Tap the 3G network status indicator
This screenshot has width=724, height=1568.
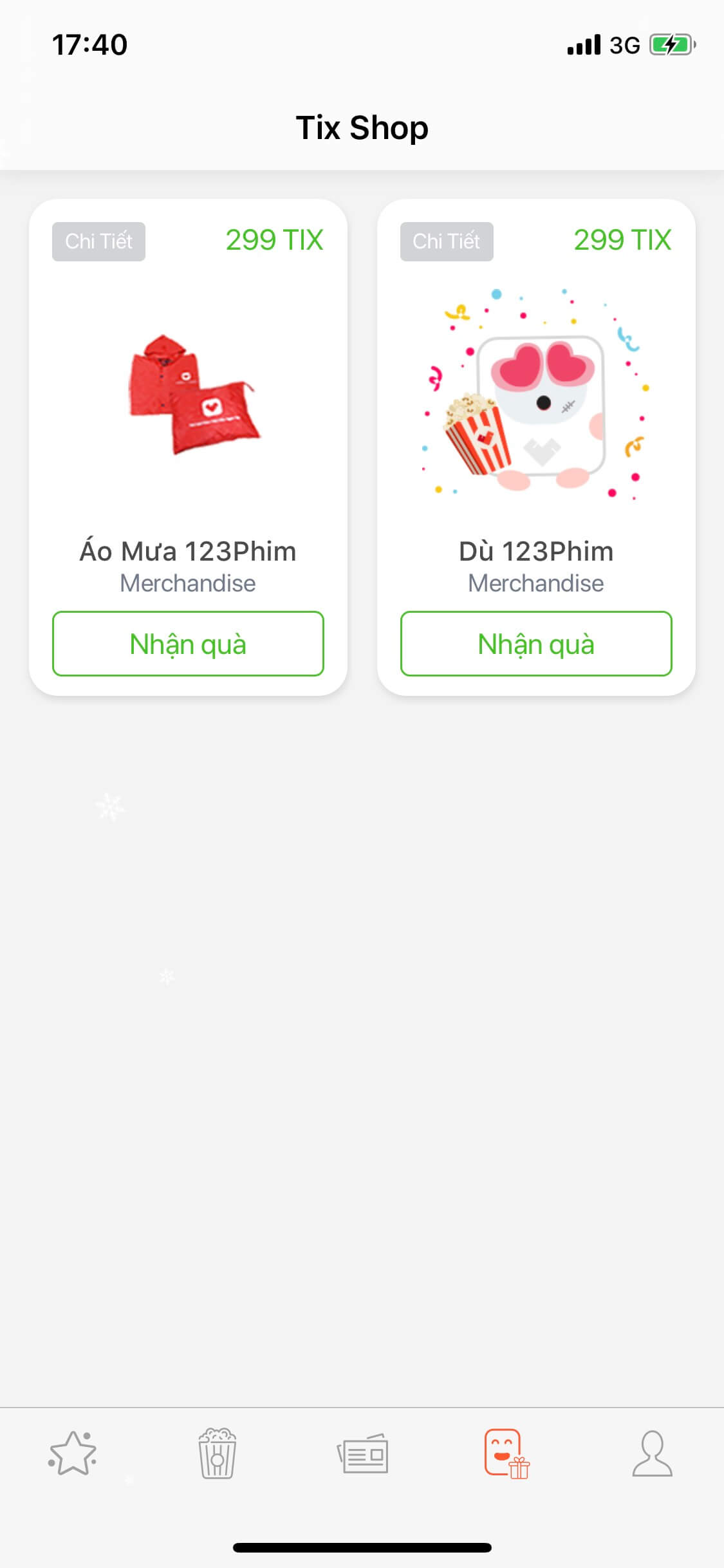pyautogui.click(x=622, y=44)
